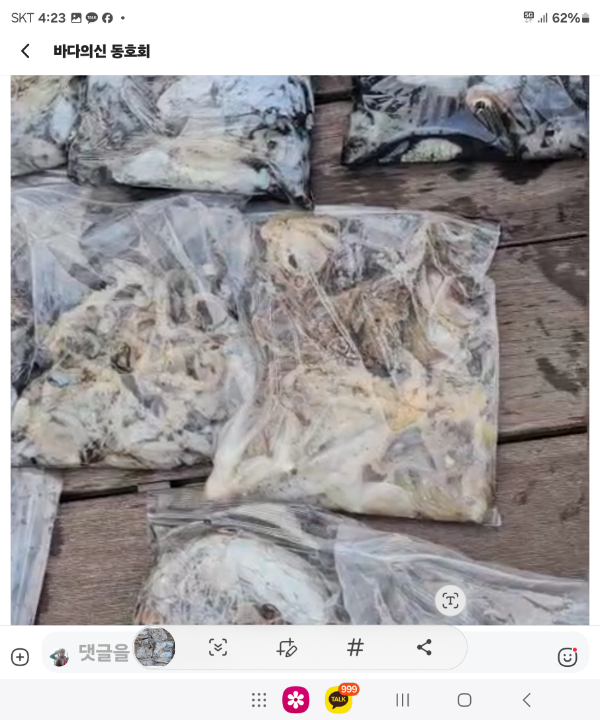The image size is (600, 720).
Task: Edit and crop the captured screenshot
Action: tap(287, 647)
